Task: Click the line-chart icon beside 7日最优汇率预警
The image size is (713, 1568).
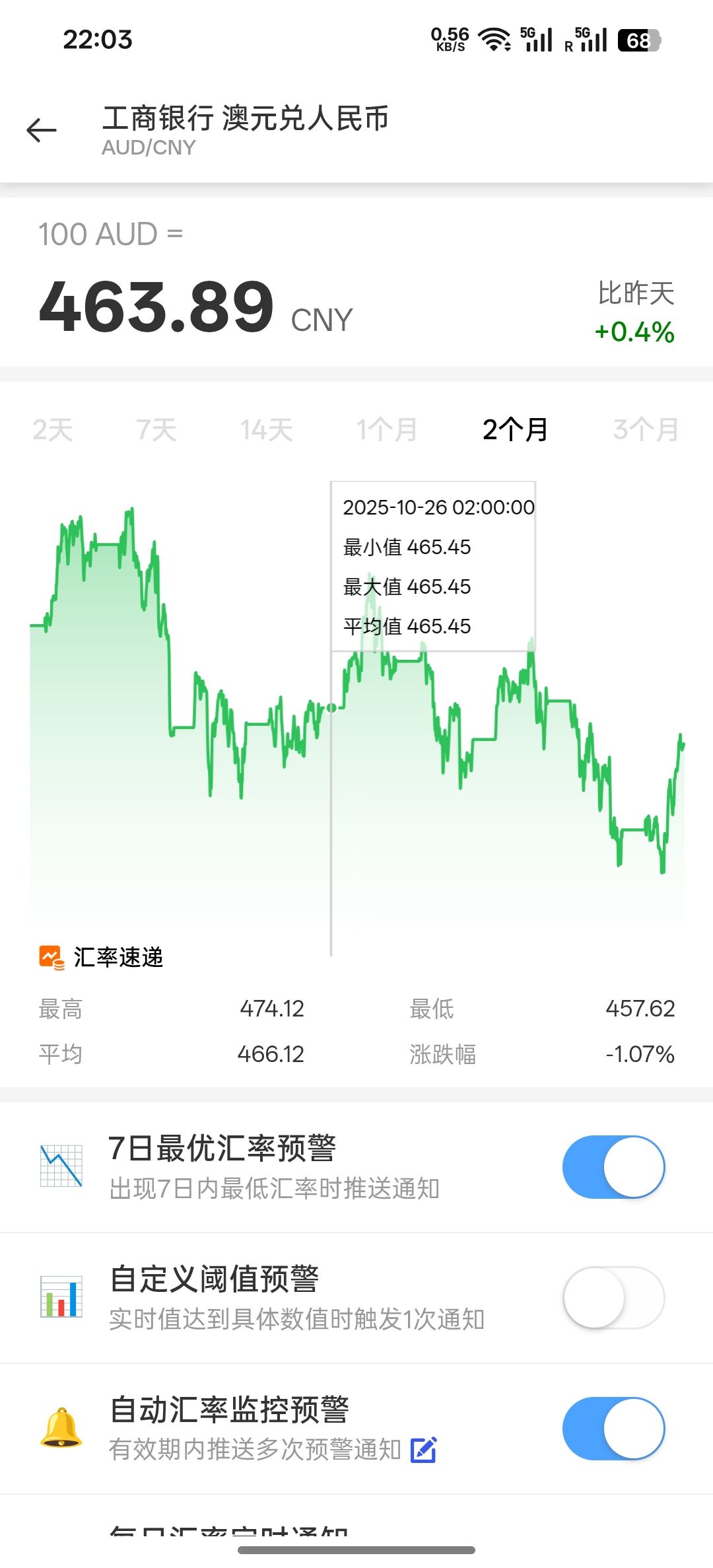Action: (x=61, y=1166)
